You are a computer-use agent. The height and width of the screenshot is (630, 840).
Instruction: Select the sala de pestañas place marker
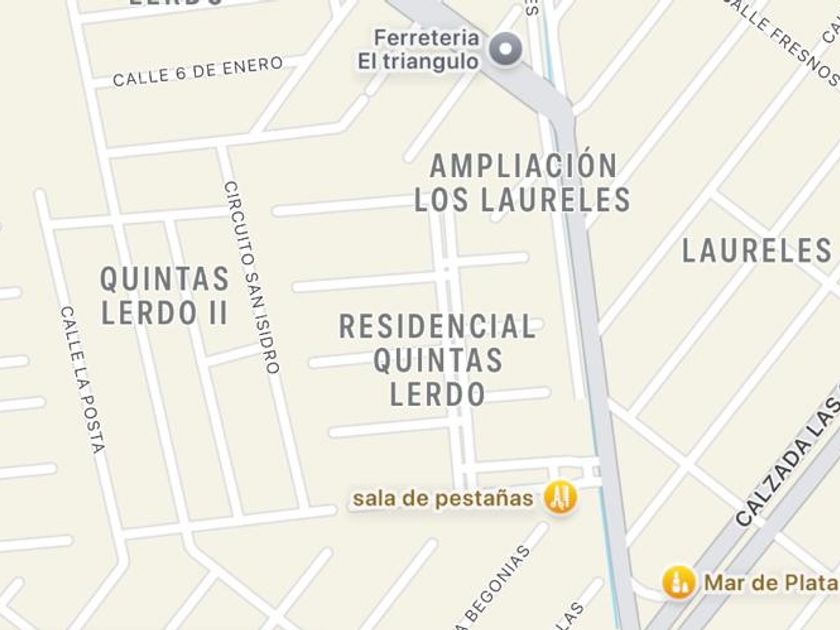(560, 497)
